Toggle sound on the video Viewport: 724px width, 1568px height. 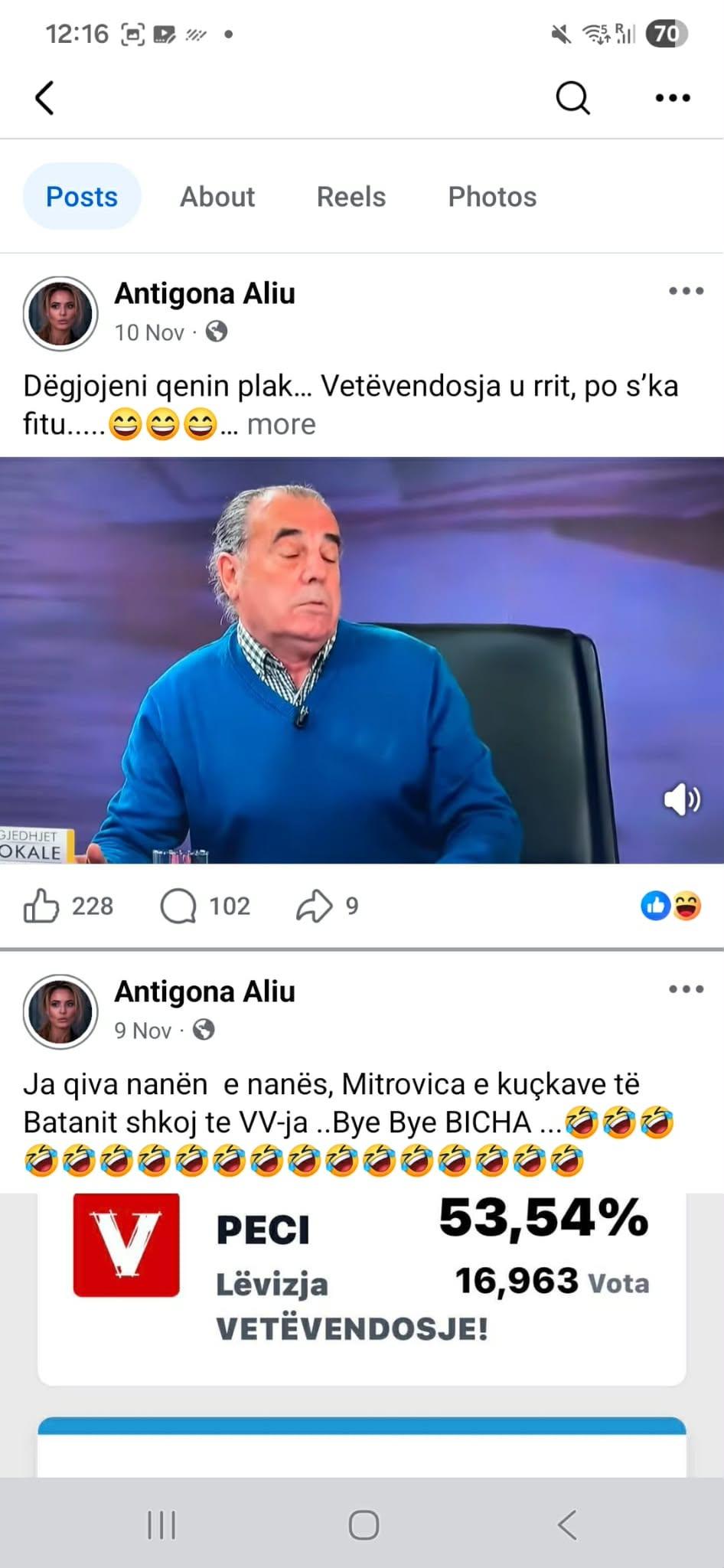pyautogui.click(x=680, y=800)
